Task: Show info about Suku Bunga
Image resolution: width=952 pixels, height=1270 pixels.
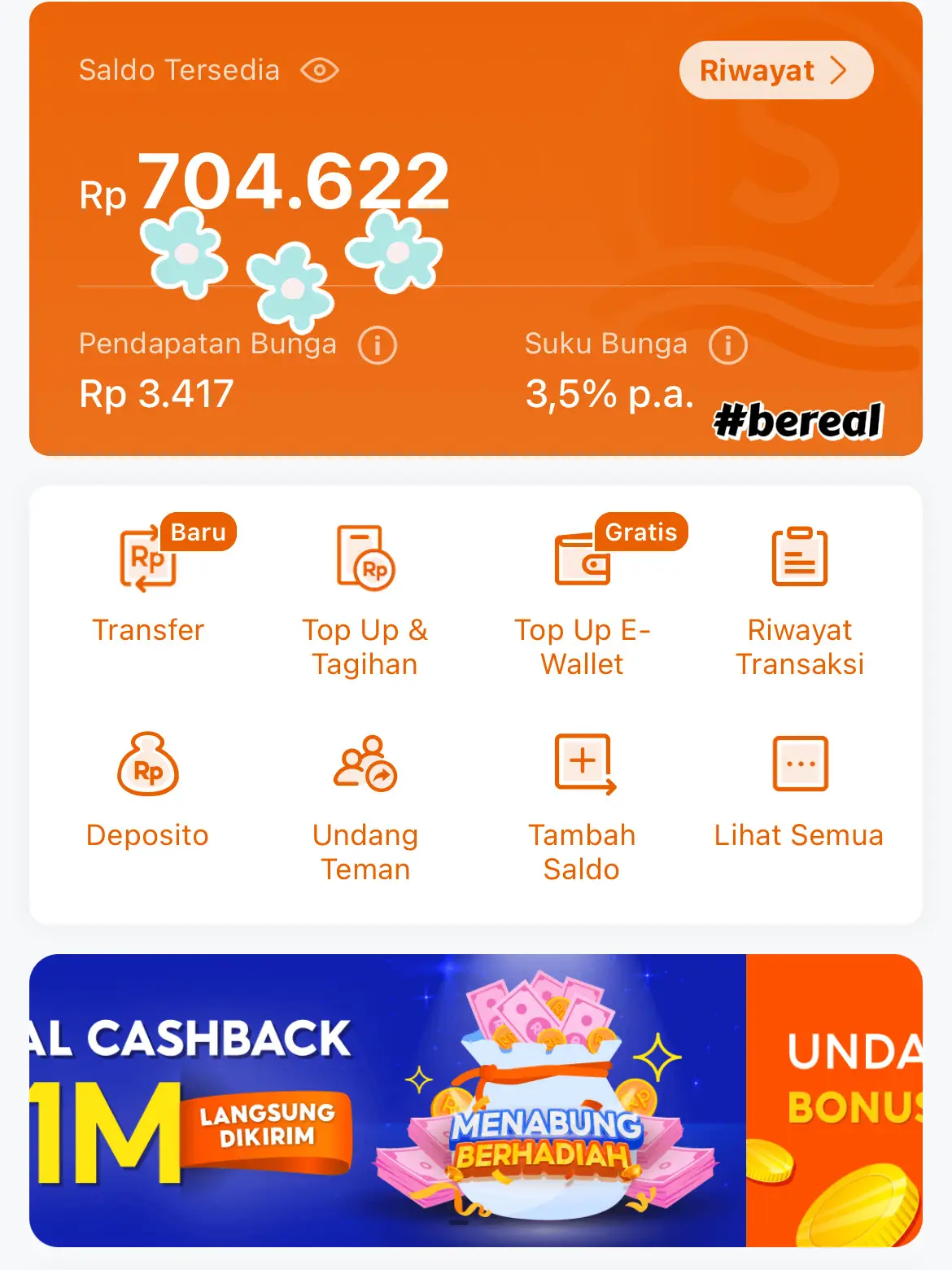Action: (727, 345)
